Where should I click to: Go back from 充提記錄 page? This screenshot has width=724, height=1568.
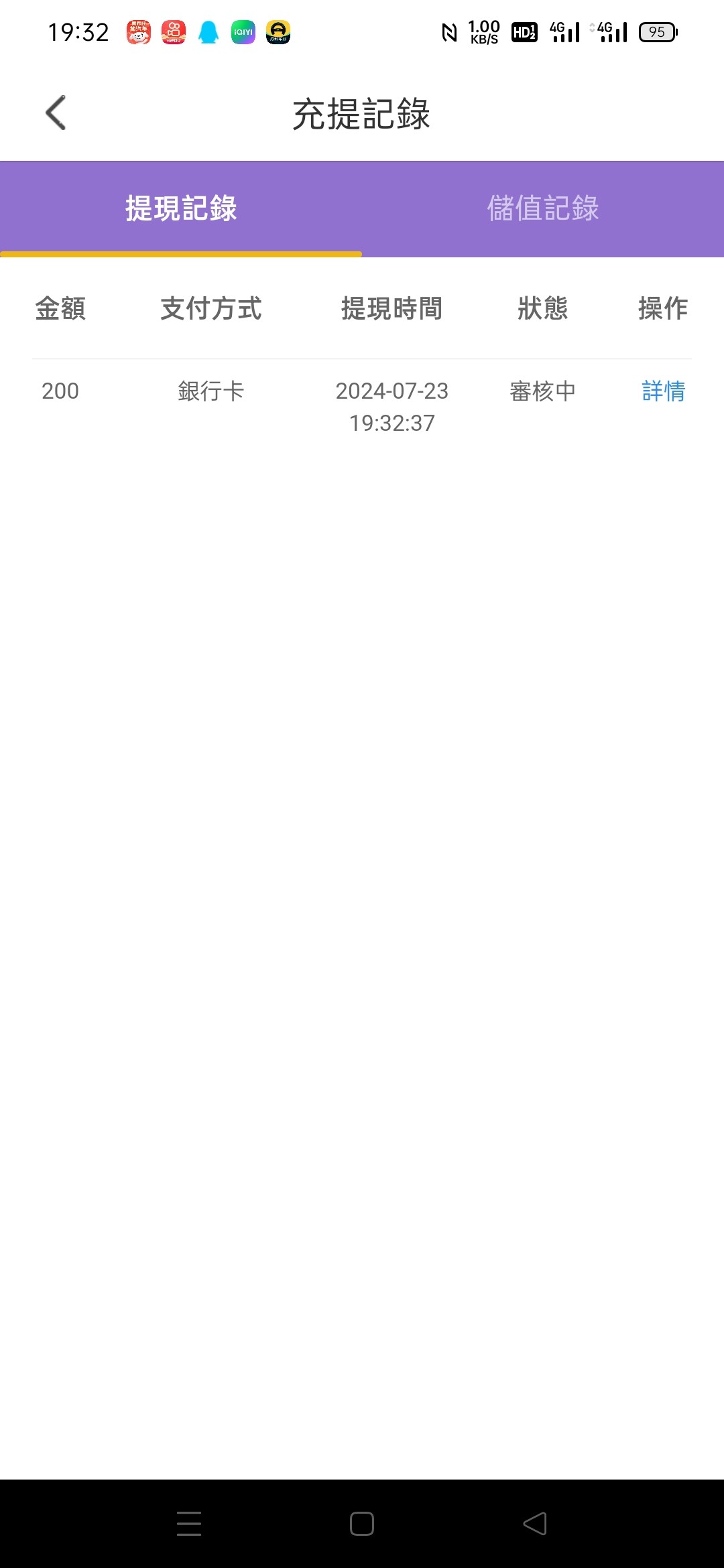(x=56, y=113)
